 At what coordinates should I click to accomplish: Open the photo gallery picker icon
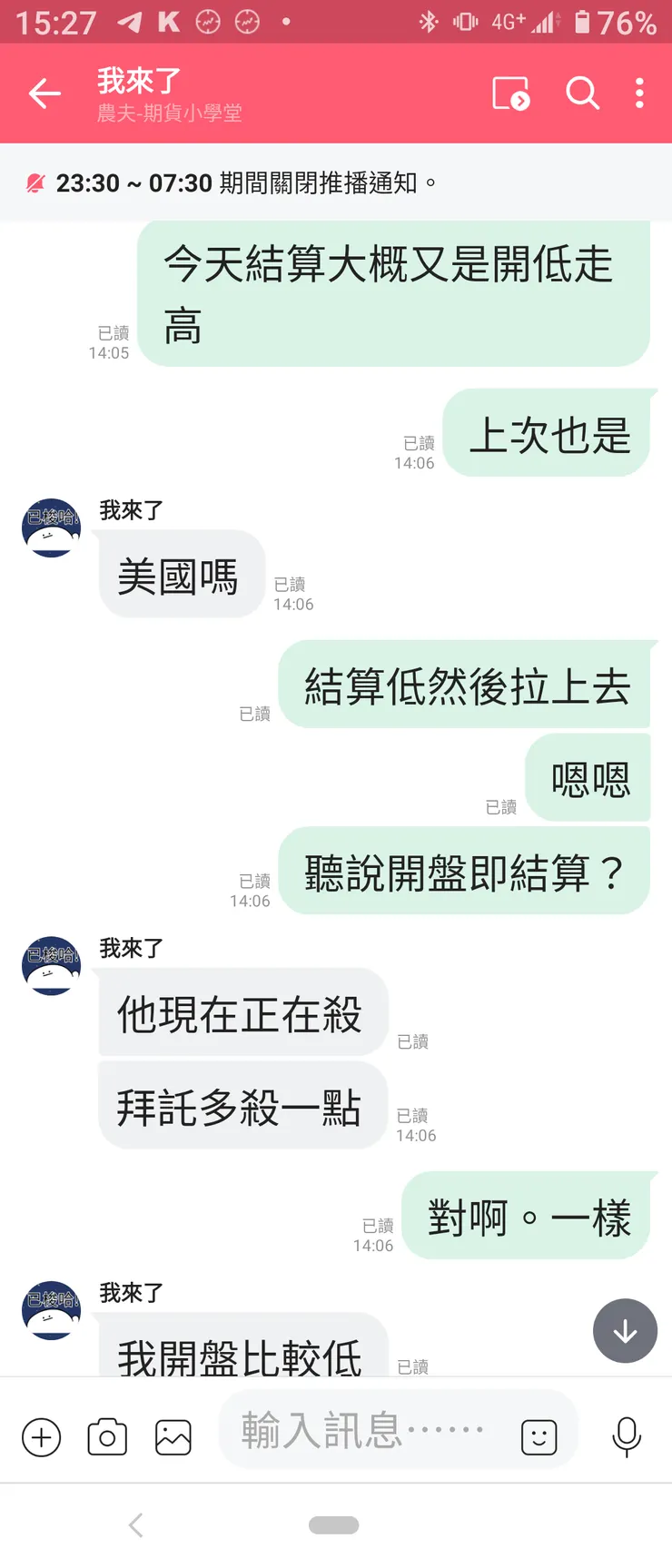(173, 1437)
